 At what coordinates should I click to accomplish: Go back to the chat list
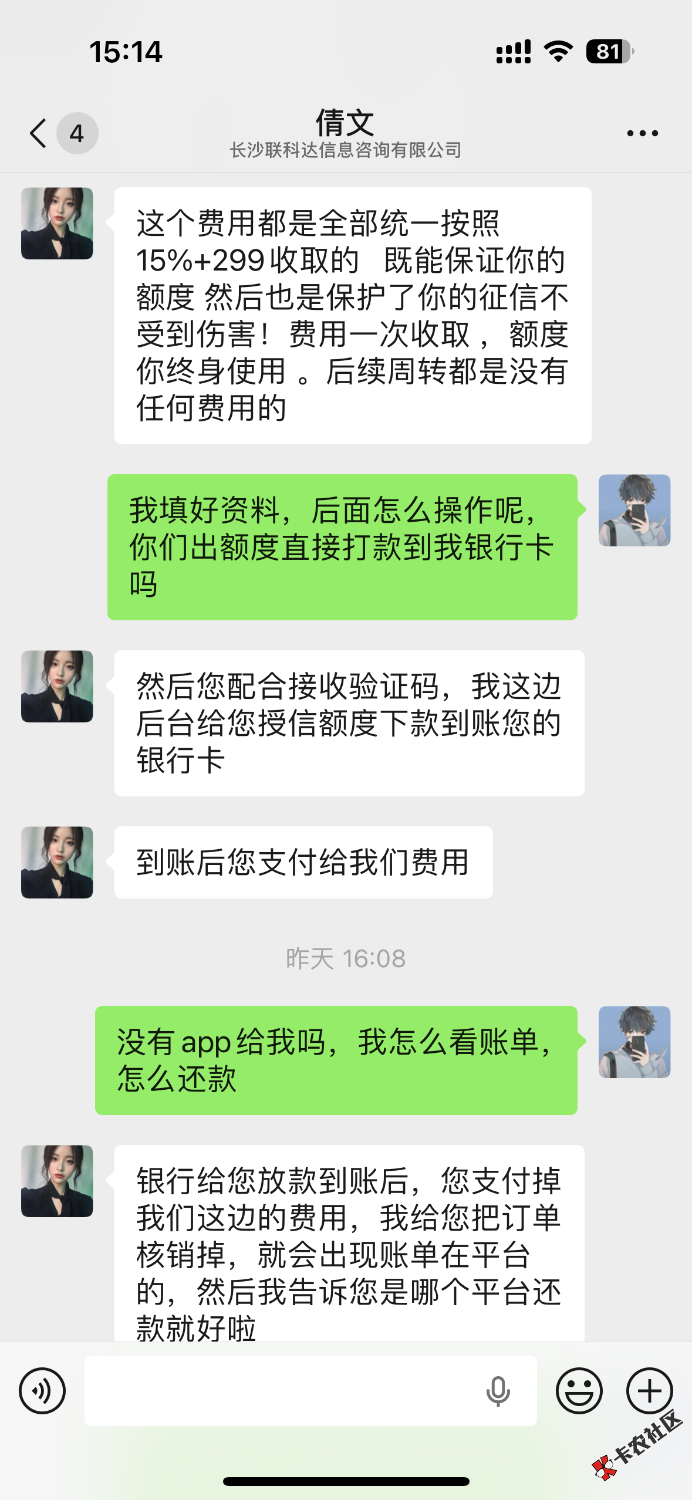point(40,133)
